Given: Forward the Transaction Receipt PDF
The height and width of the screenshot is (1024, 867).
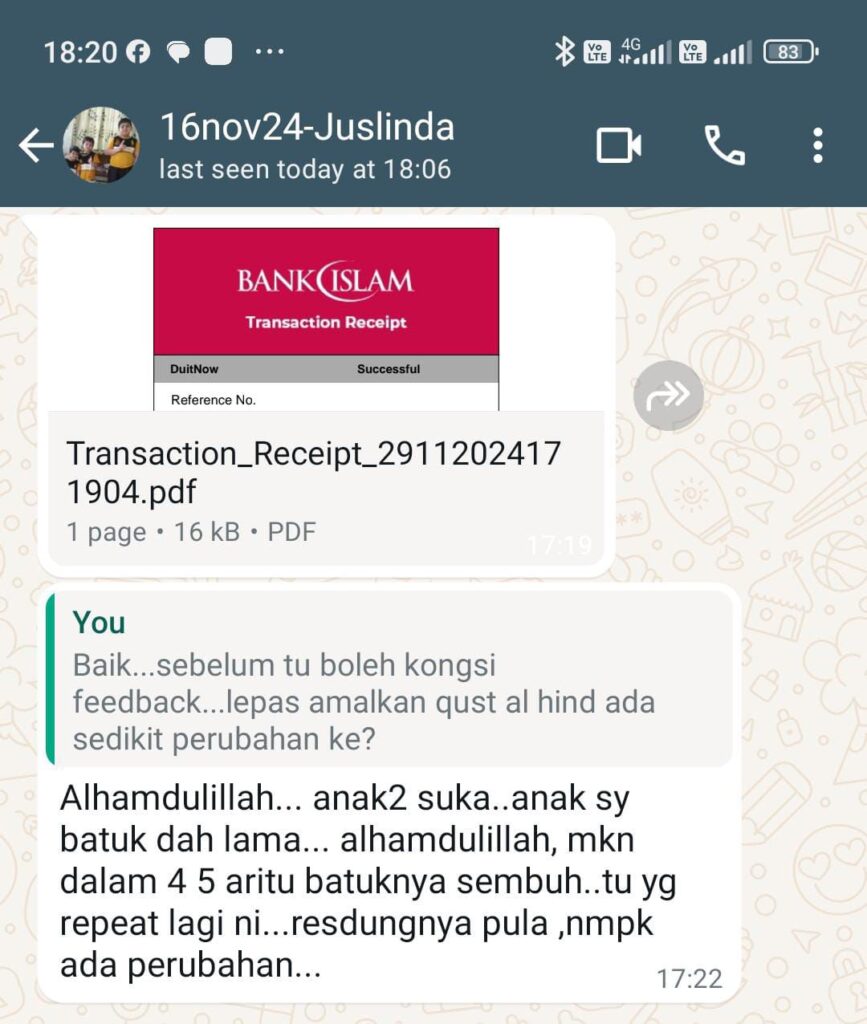Looking at the screenshot, I should [668, 396].
